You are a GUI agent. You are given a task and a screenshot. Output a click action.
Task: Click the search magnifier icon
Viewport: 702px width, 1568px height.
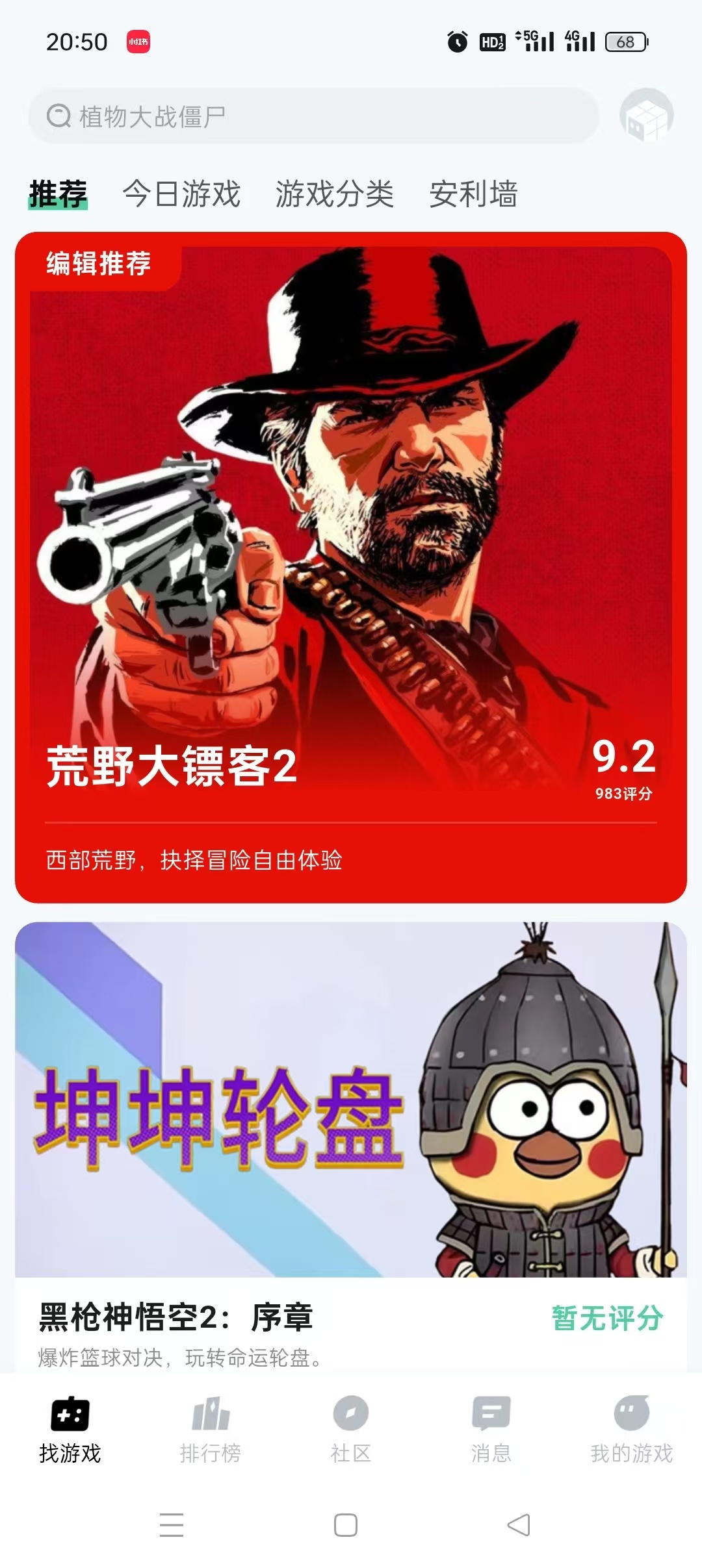[58, 116]
